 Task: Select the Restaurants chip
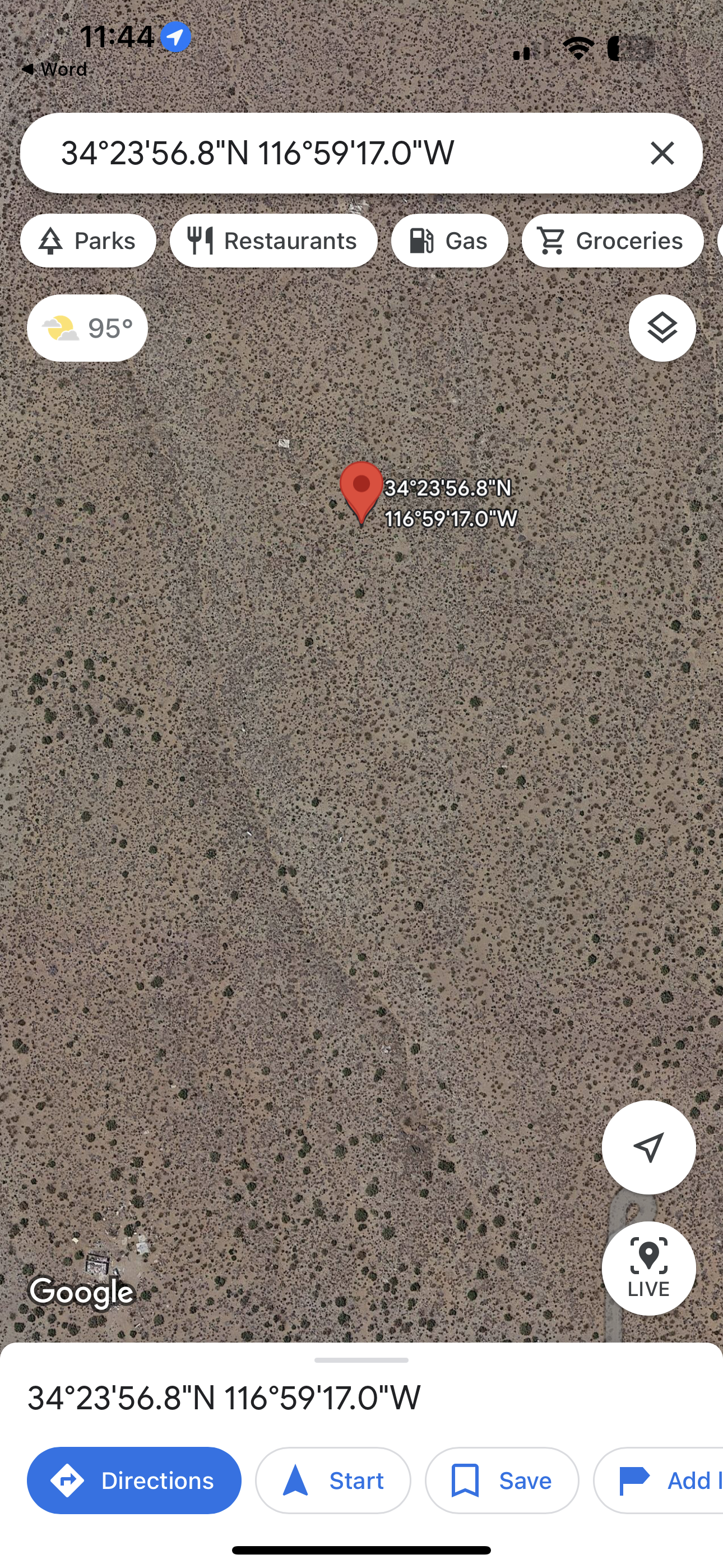click(274, 241)
